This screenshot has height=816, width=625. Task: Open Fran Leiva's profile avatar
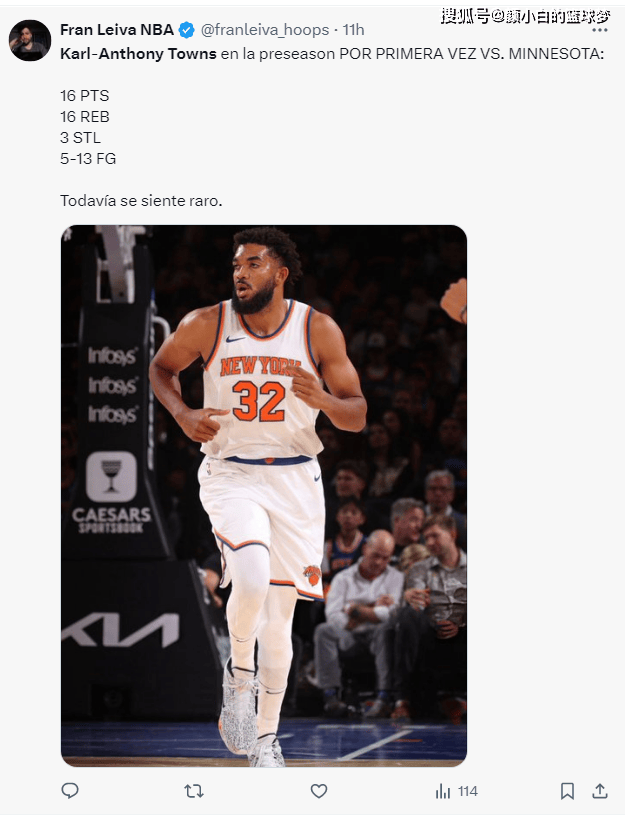(30, 40)
